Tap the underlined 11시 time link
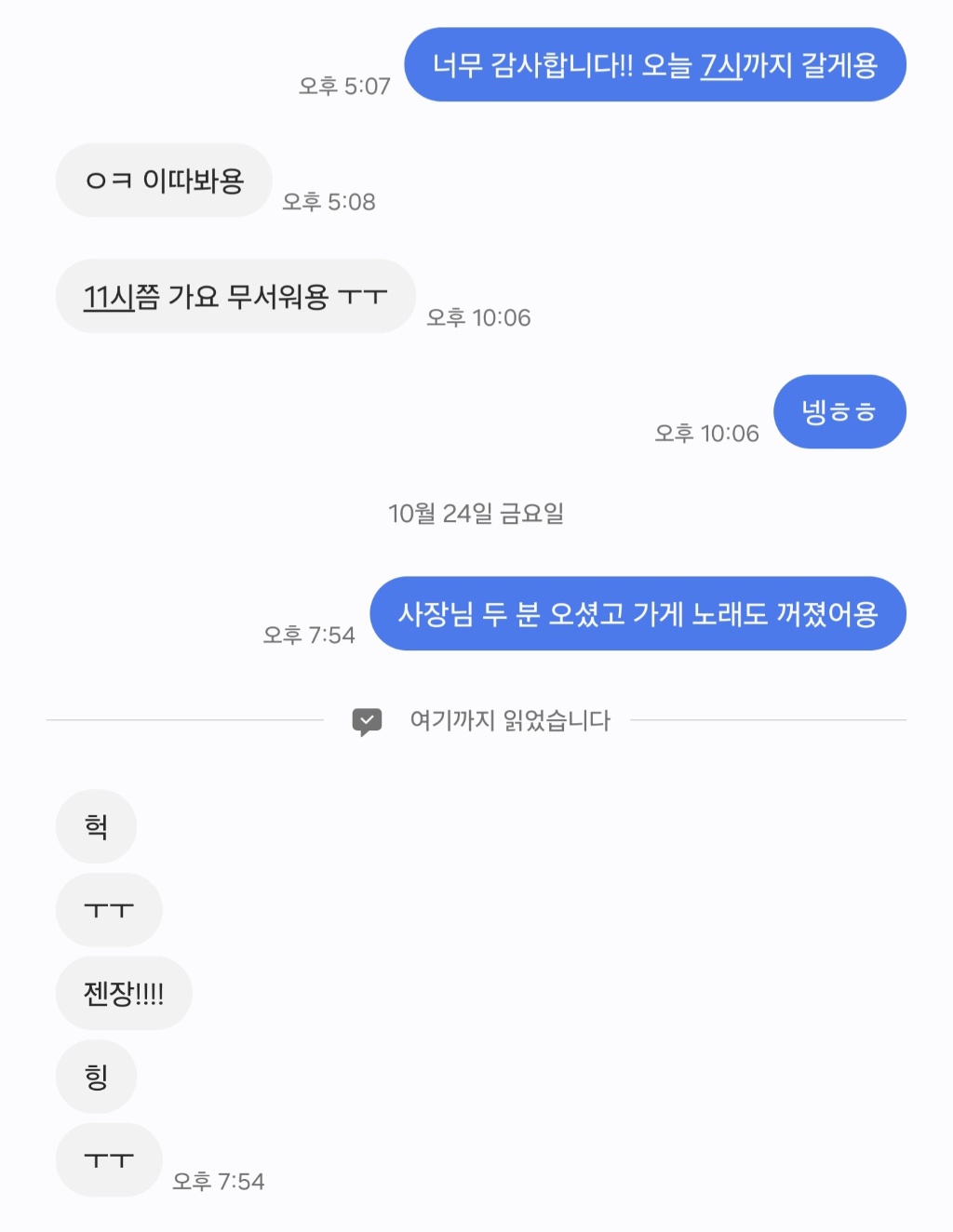Image resolution: width=953 pixels, height=1232 pixels. 109,297
